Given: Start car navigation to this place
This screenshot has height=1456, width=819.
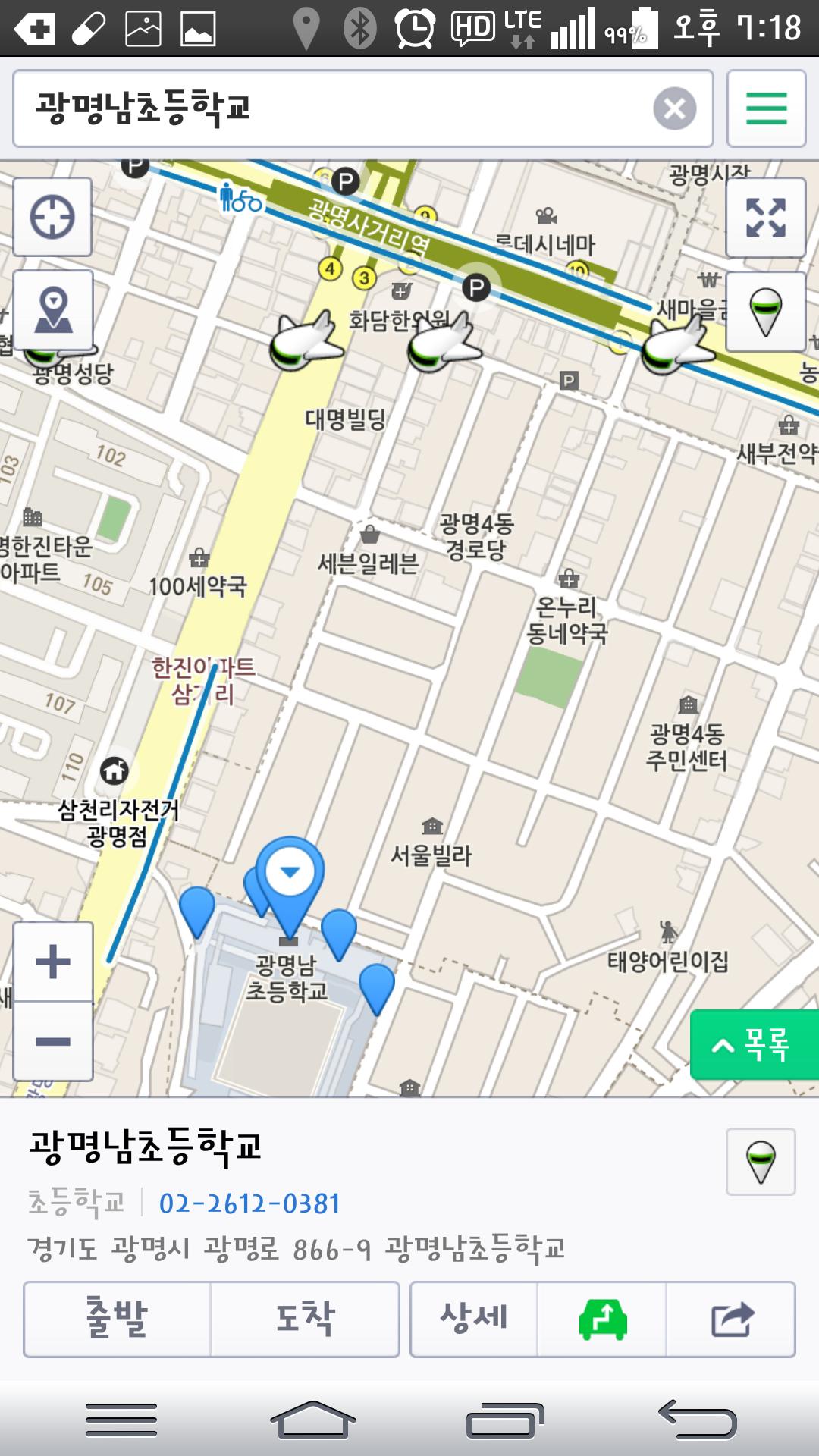Looking at the screenshot, I should pos(602,1319).
